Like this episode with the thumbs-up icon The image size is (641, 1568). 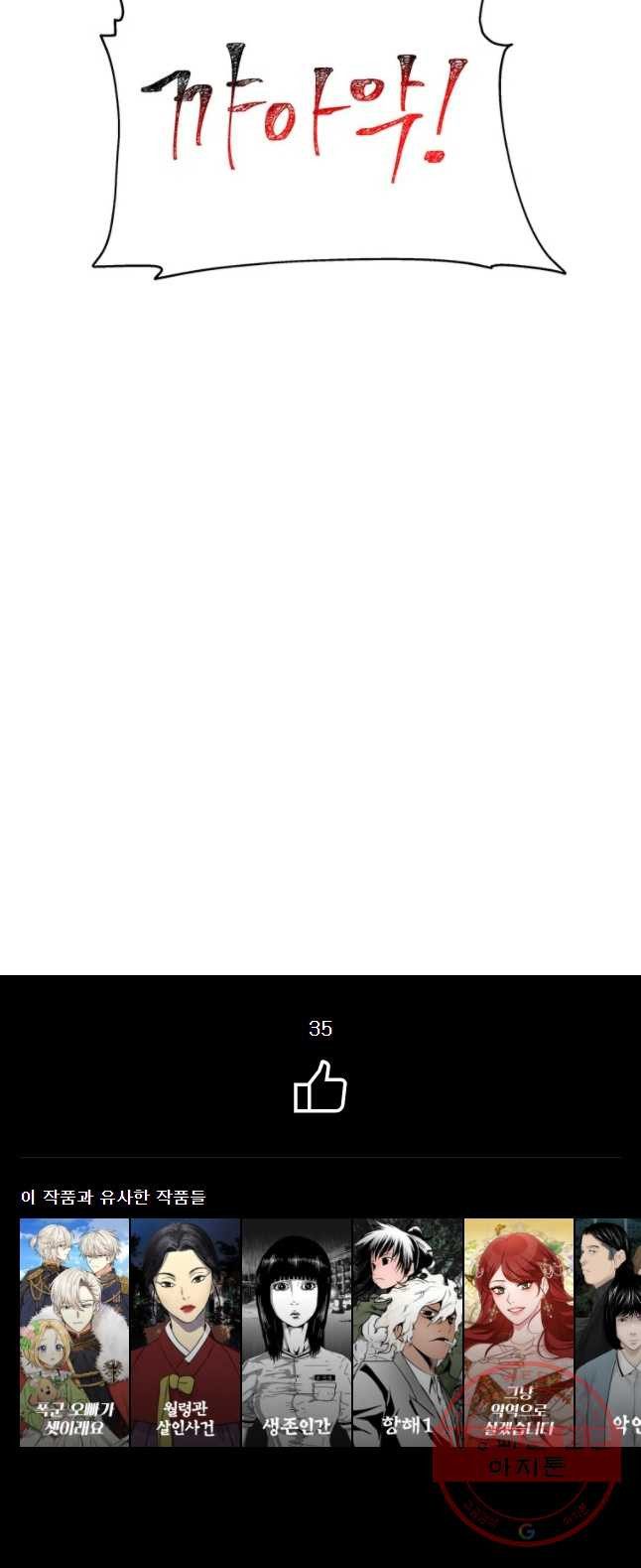click(x=320, y=1087)
